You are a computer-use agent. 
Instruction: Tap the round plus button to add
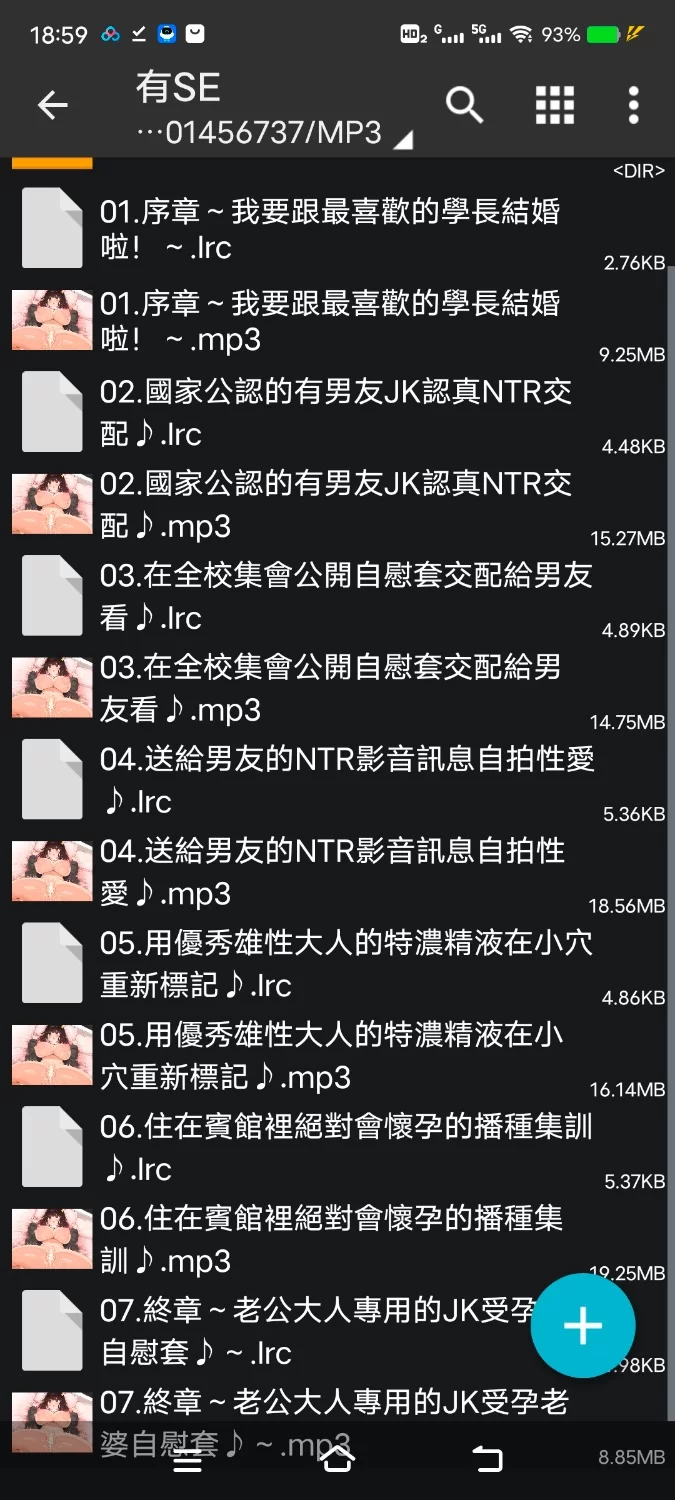click(582, 1326)
